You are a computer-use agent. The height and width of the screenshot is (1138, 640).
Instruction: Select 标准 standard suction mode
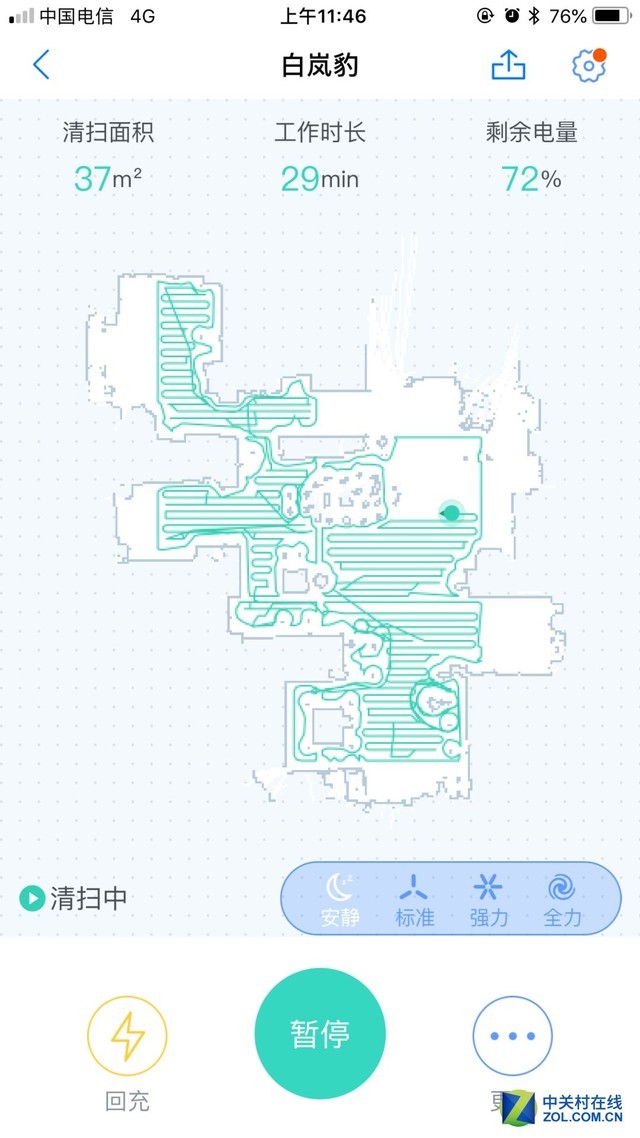point(414,898)
